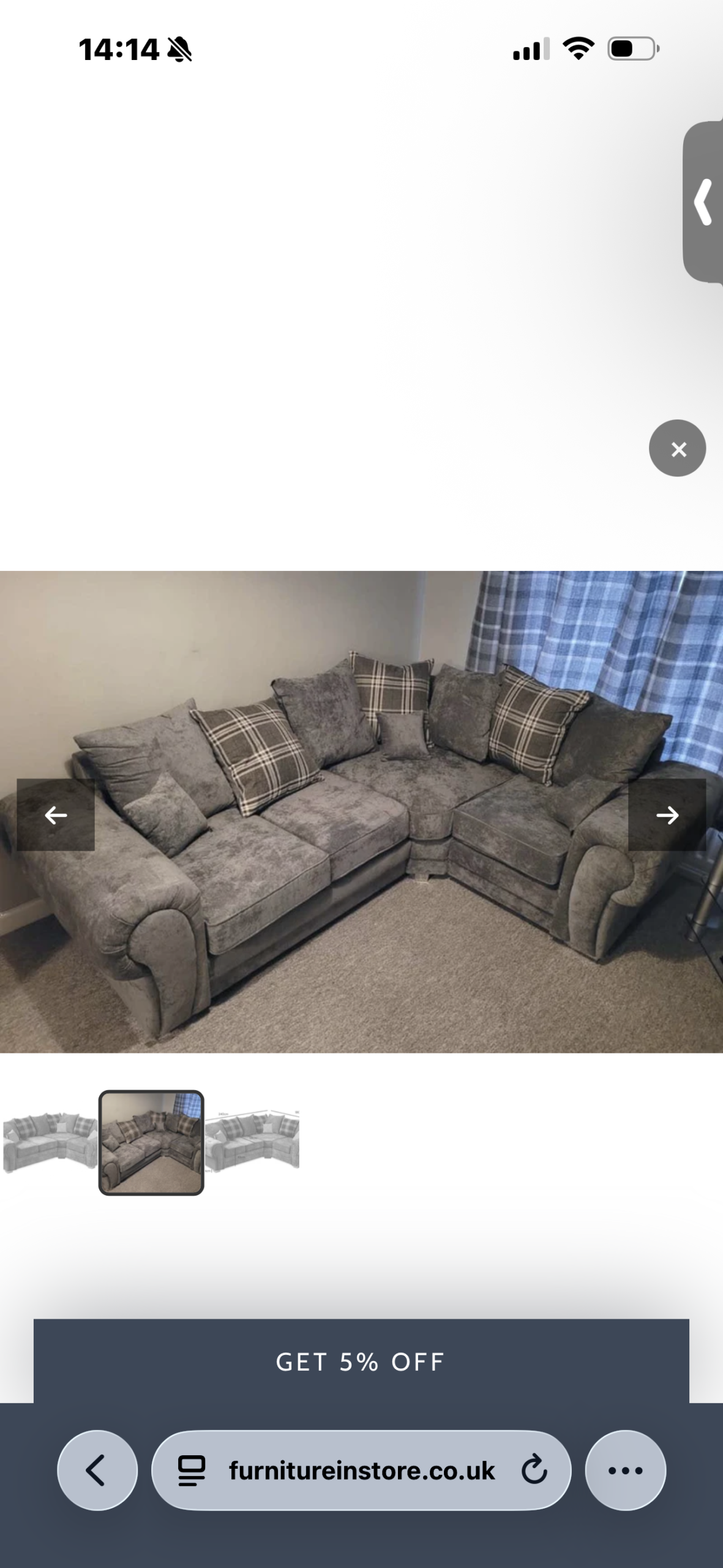Reload the current page

point(534,1470)
